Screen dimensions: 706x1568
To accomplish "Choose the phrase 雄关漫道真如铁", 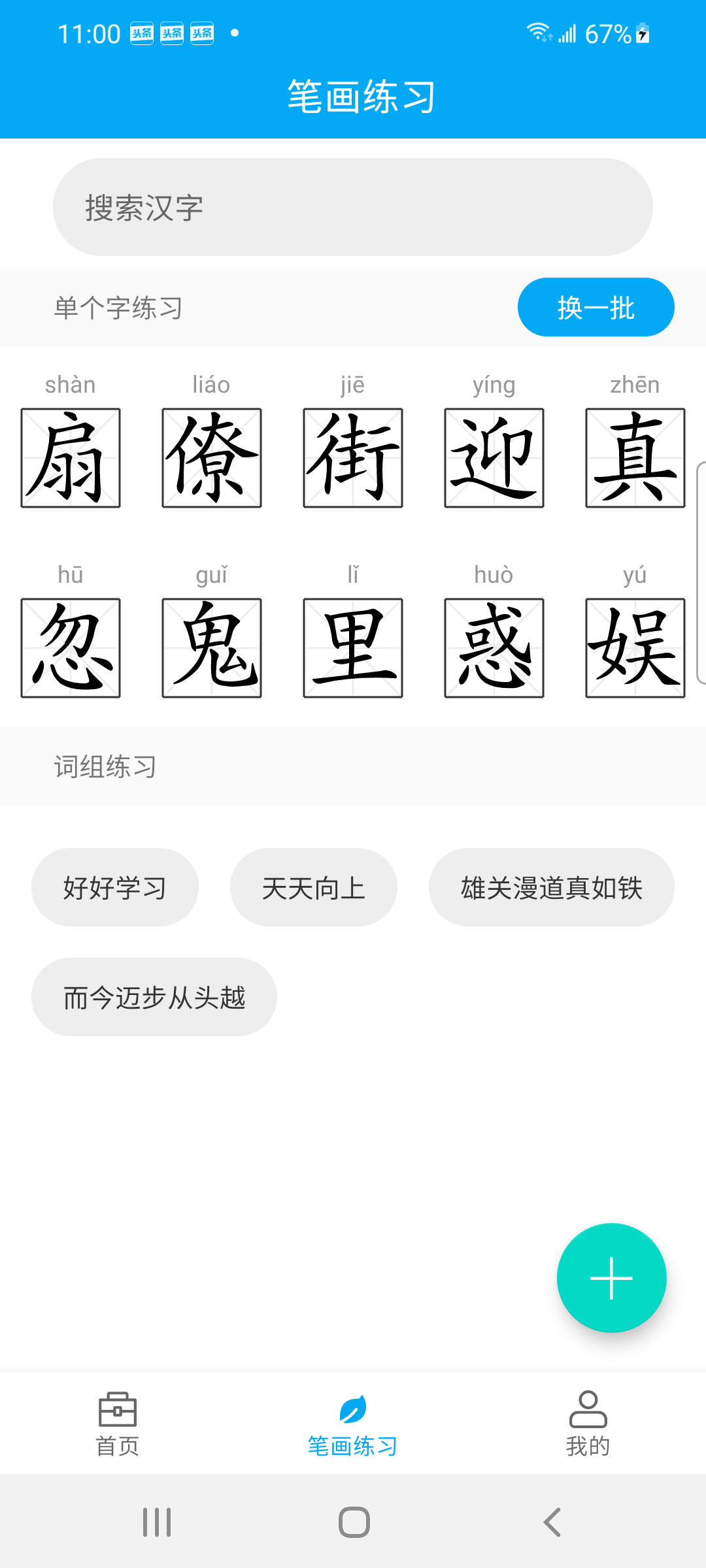I will pyautogui.click(x=552, y=887).
